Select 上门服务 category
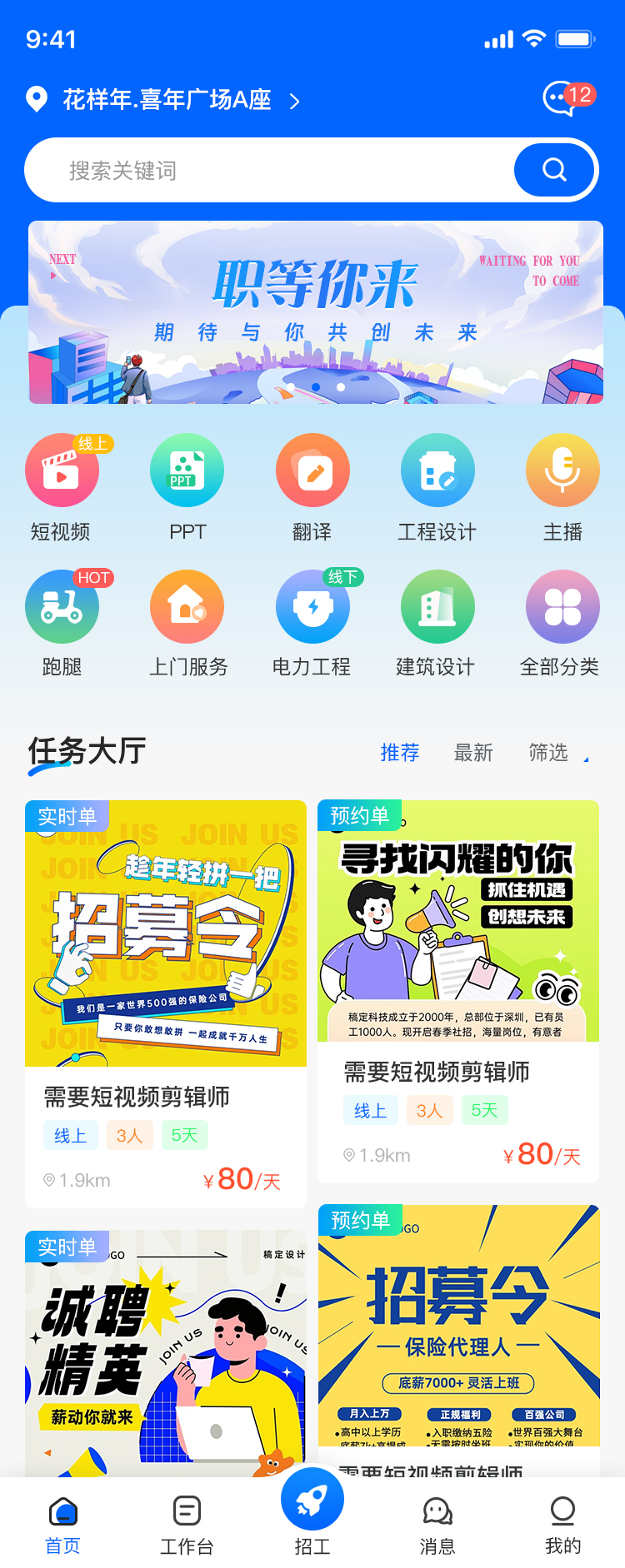The image size is (625, 1568). 187,624
